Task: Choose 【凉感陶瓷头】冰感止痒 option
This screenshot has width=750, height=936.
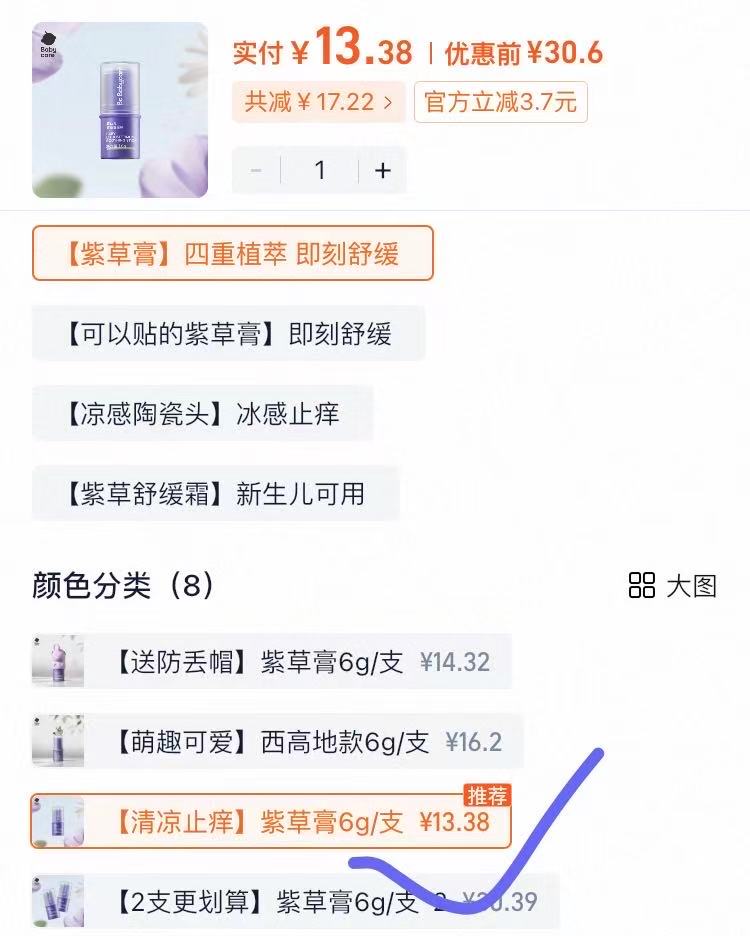Action: coord(202,413)
